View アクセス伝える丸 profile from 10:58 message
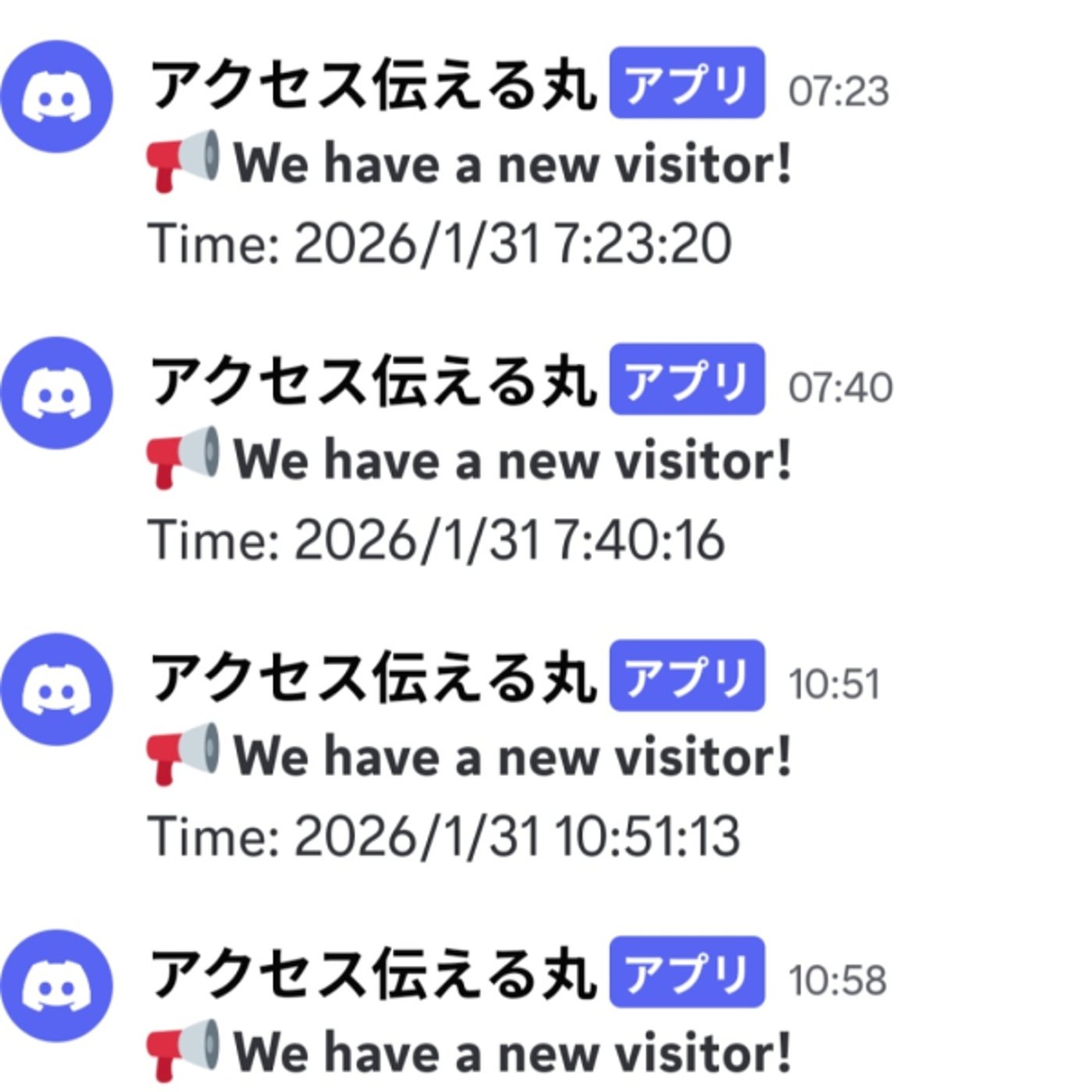 (x=373, y=973)
